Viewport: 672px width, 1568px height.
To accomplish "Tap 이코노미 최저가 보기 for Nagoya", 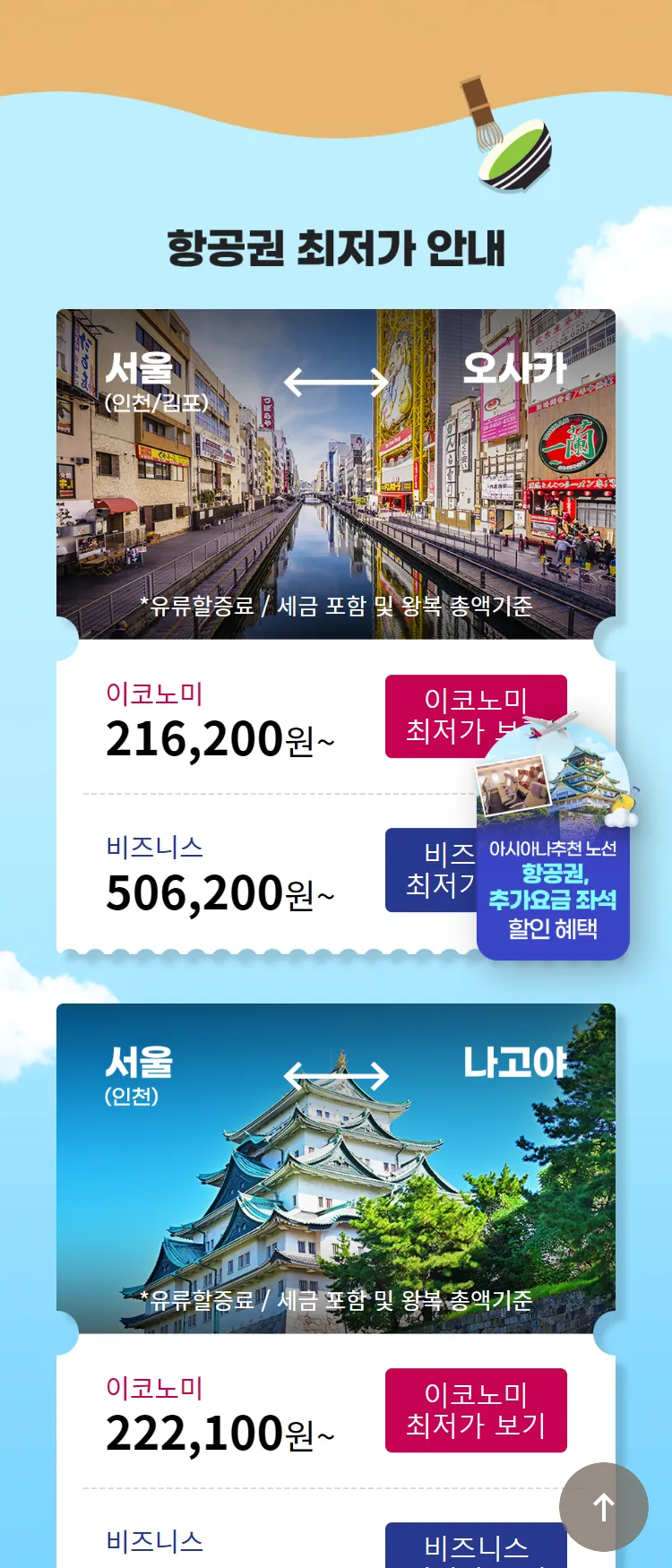I will coord(476,1409).
